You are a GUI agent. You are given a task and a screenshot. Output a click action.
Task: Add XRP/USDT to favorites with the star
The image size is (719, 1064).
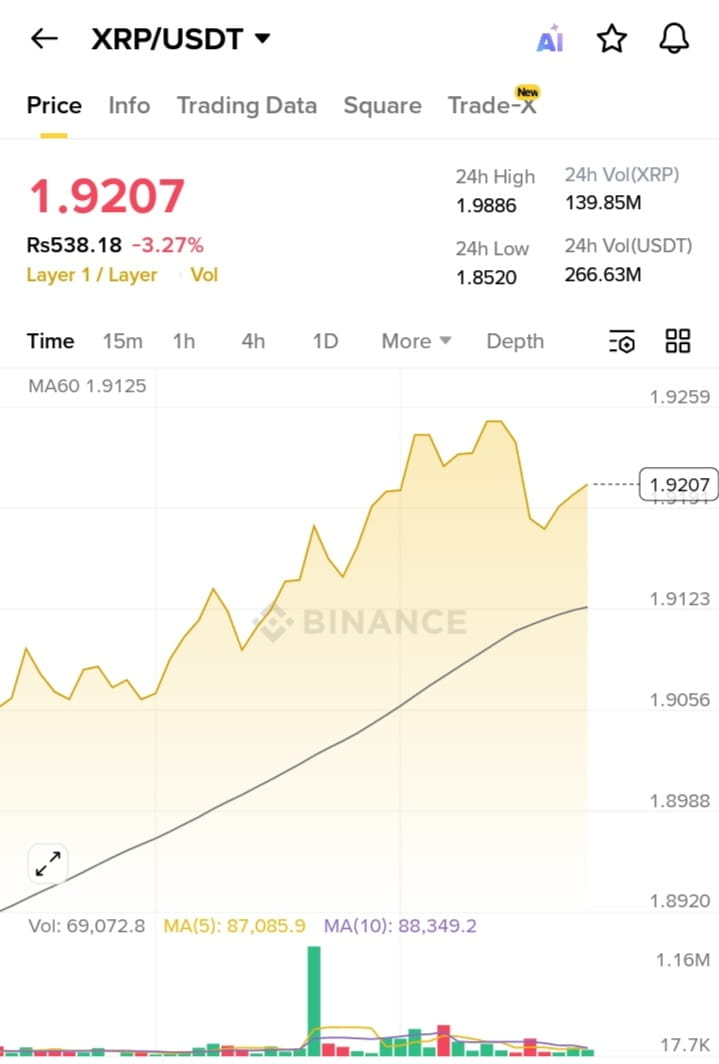tap(611, 39)
